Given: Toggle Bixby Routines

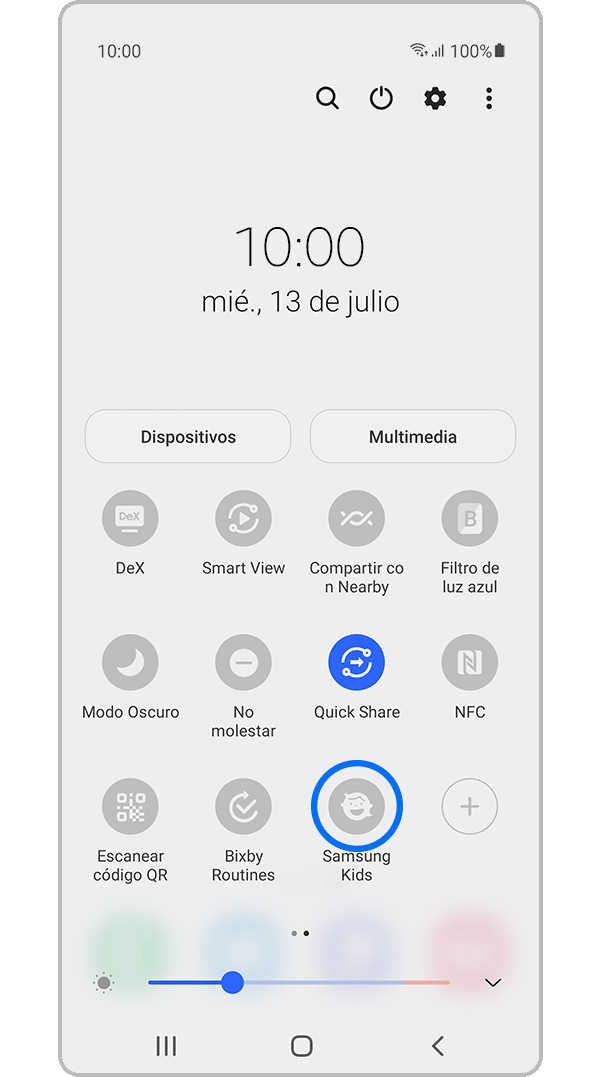Looking at the screenshot, I should (243, 806).
